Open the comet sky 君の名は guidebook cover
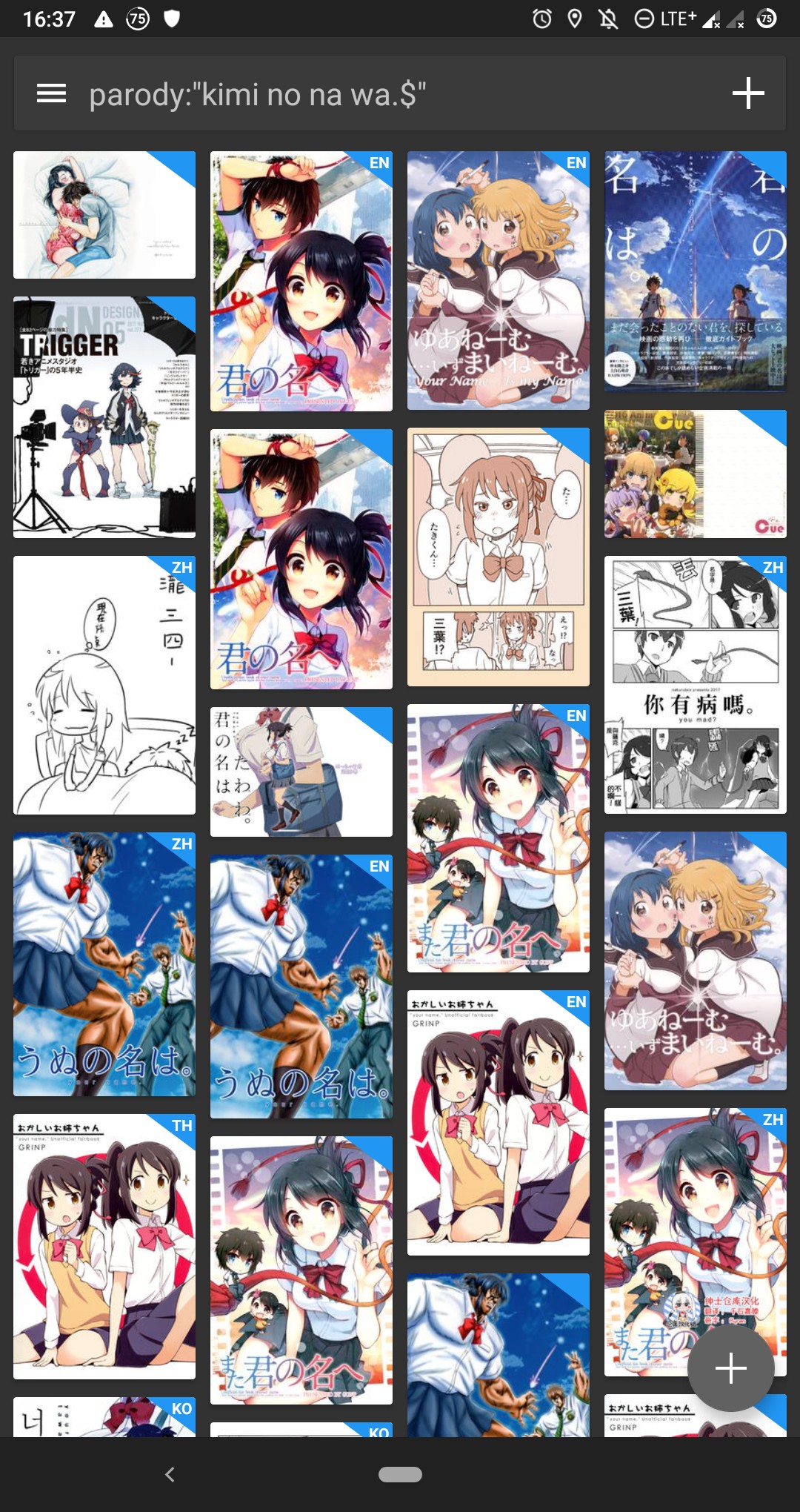800x1512 pixels. pos(695,271)
